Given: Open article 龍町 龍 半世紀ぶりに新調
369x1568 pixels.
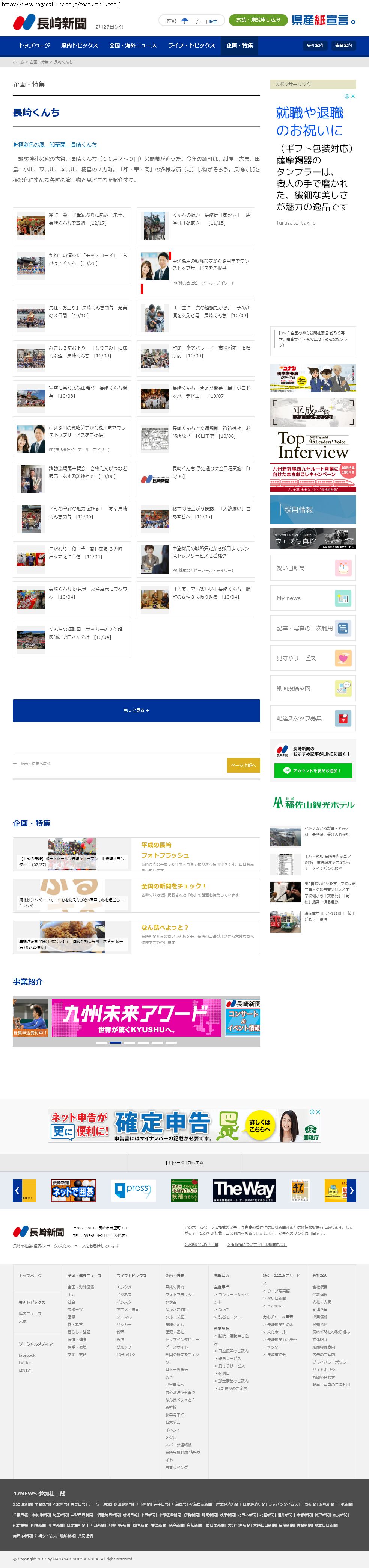Looking at the screenshot, I should pos(86,219).
